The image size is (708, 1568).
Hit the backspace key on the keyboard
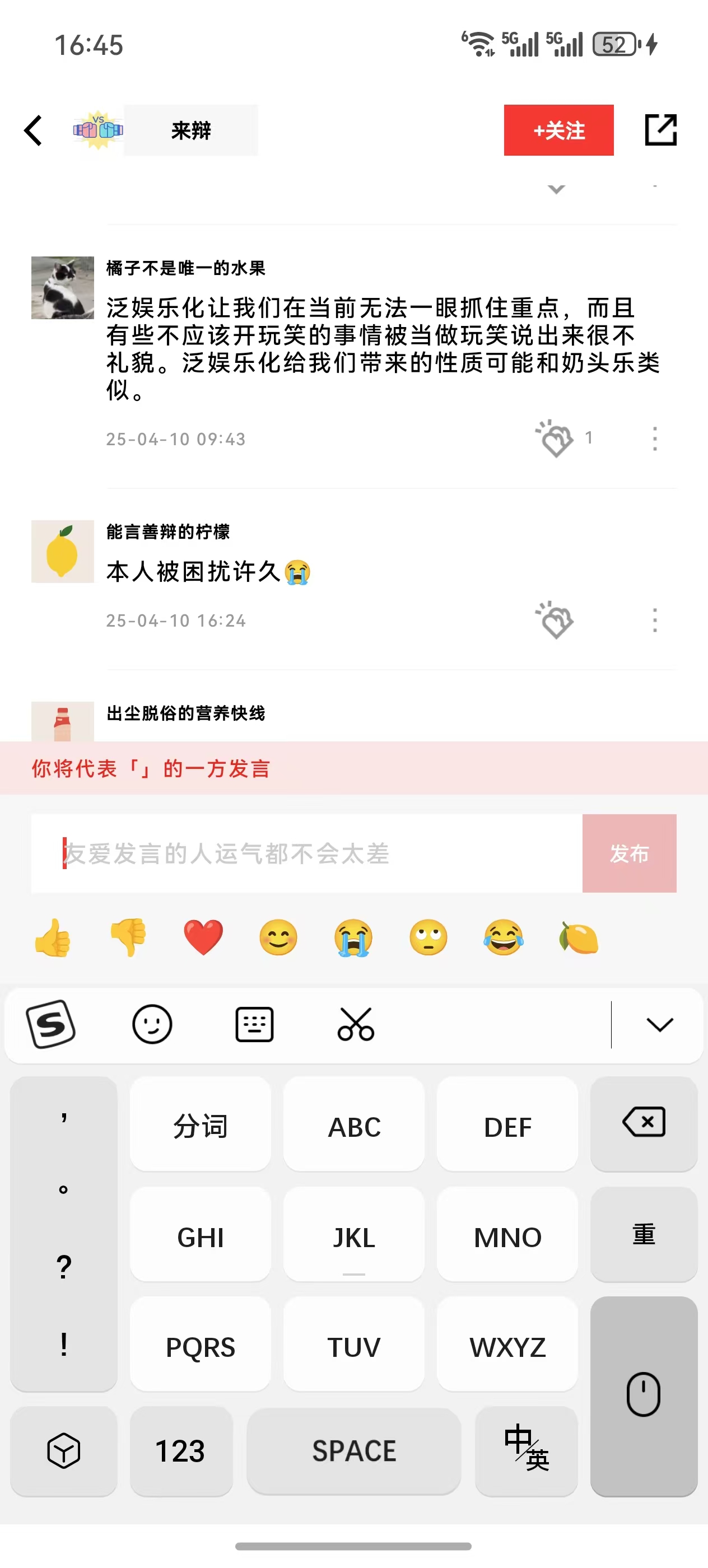tap(644, 1123)
